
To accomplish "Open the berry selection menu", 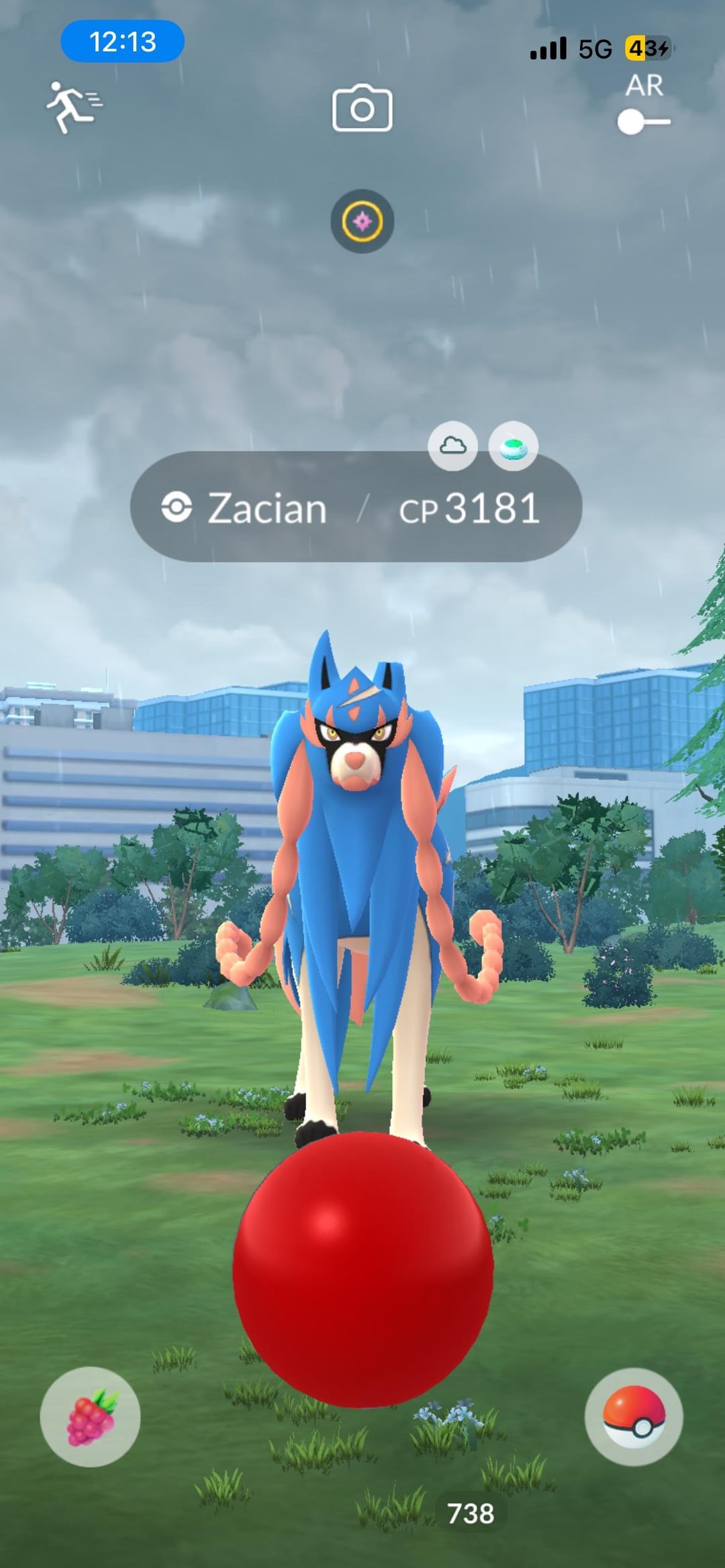I will tap(90, 1416).
